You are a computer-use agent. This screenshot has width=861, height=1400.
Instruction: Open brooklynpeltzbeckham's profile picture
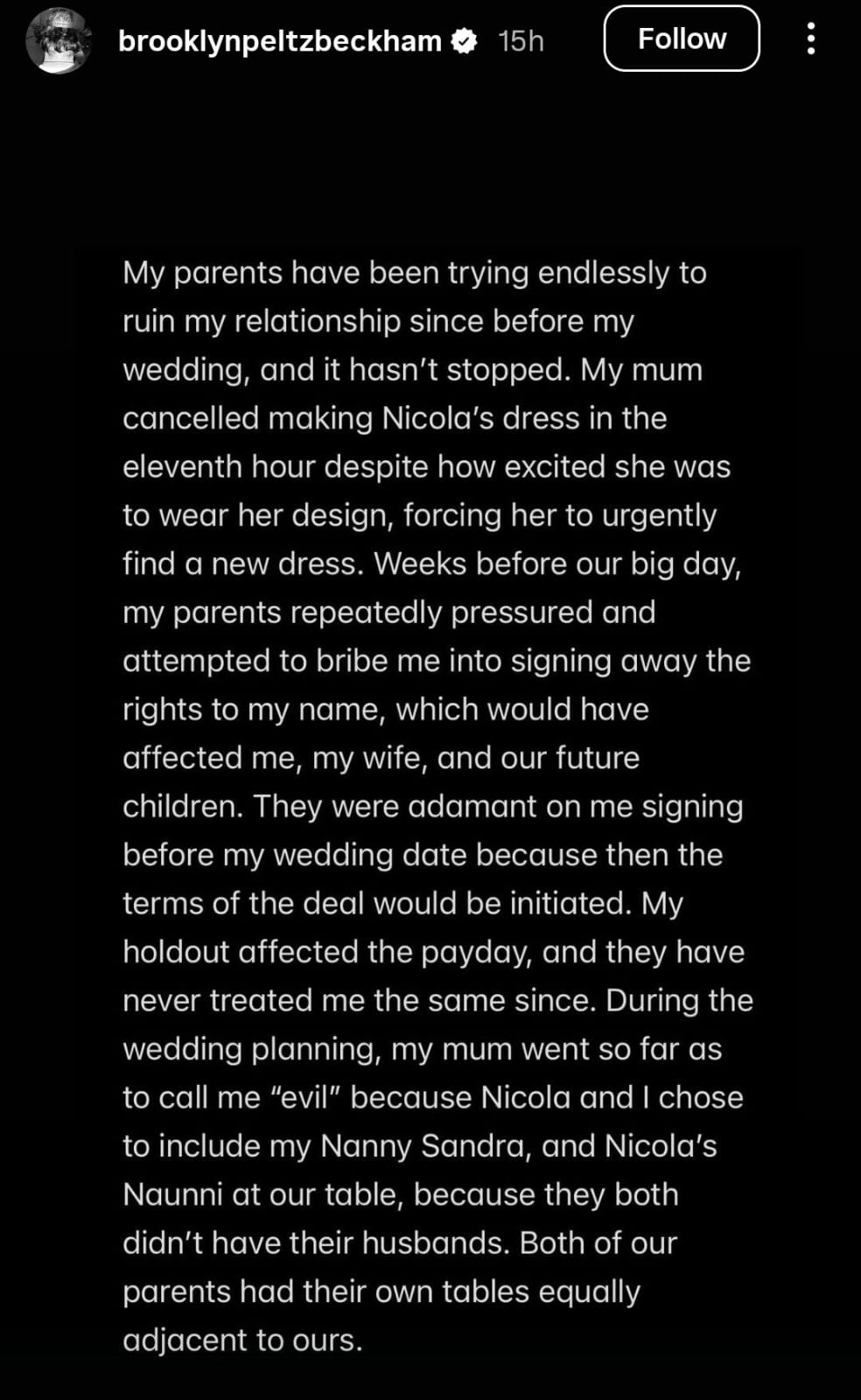pyautogui.click(x=58, y=40)
